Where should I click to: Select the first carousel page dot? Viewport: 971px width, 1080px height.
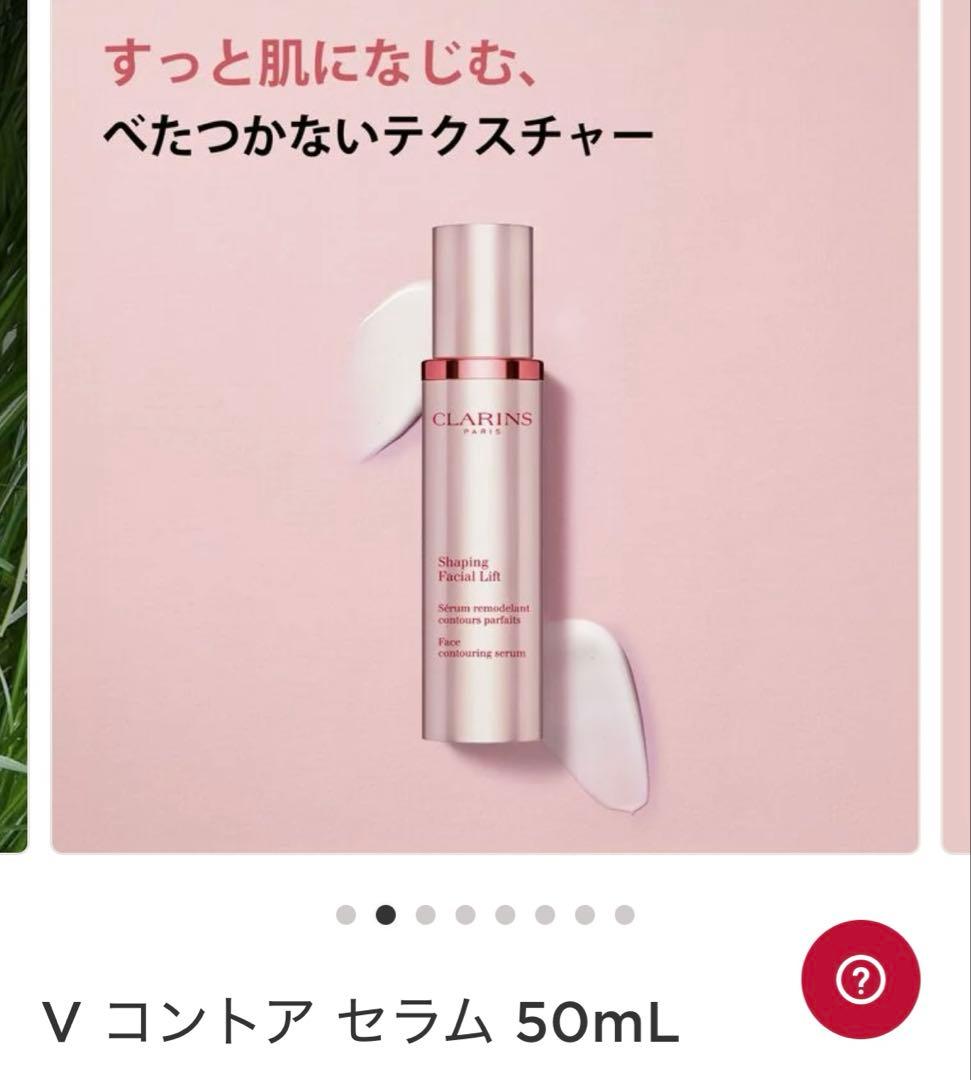pyautogui.click(x=346, y=915)
